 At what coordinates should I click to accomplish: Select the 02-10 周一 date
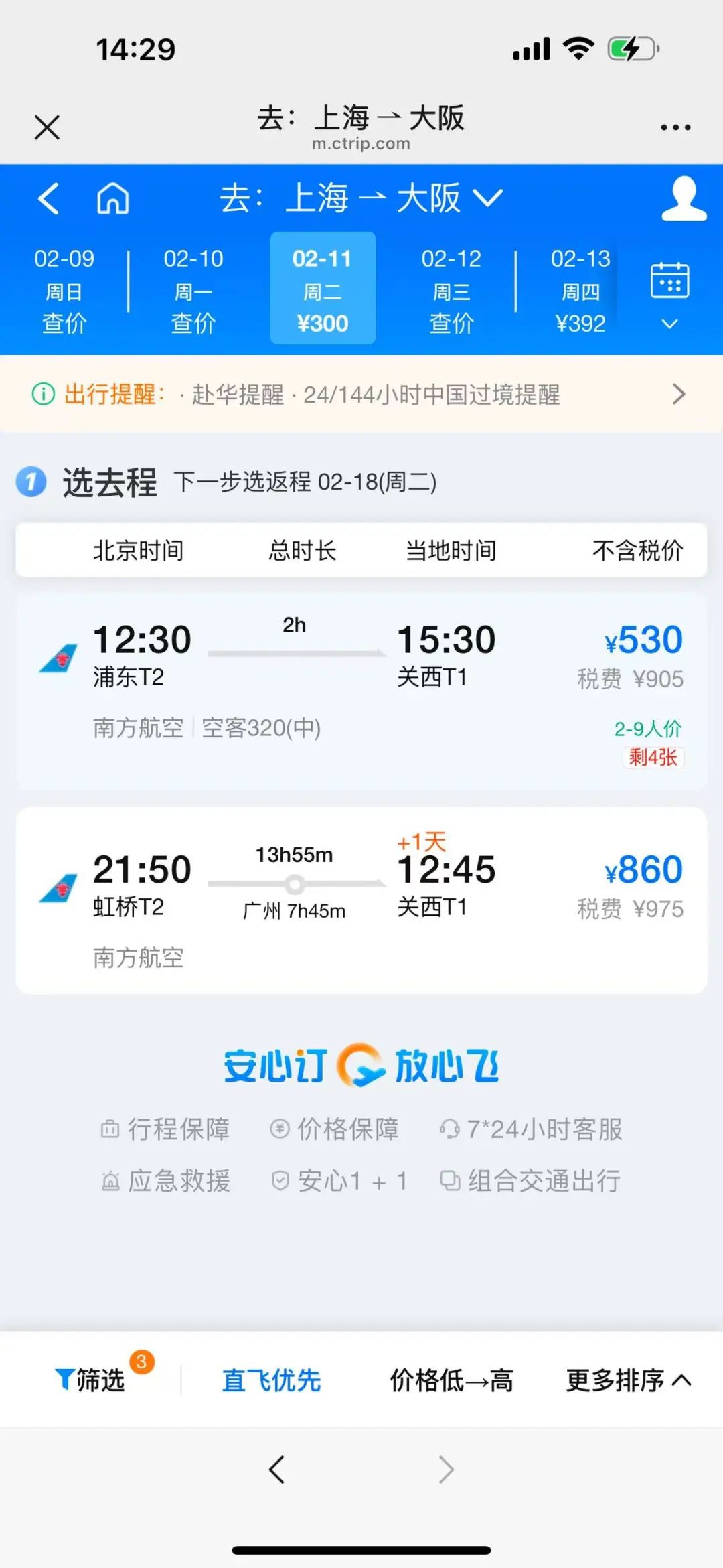(193, 289)
